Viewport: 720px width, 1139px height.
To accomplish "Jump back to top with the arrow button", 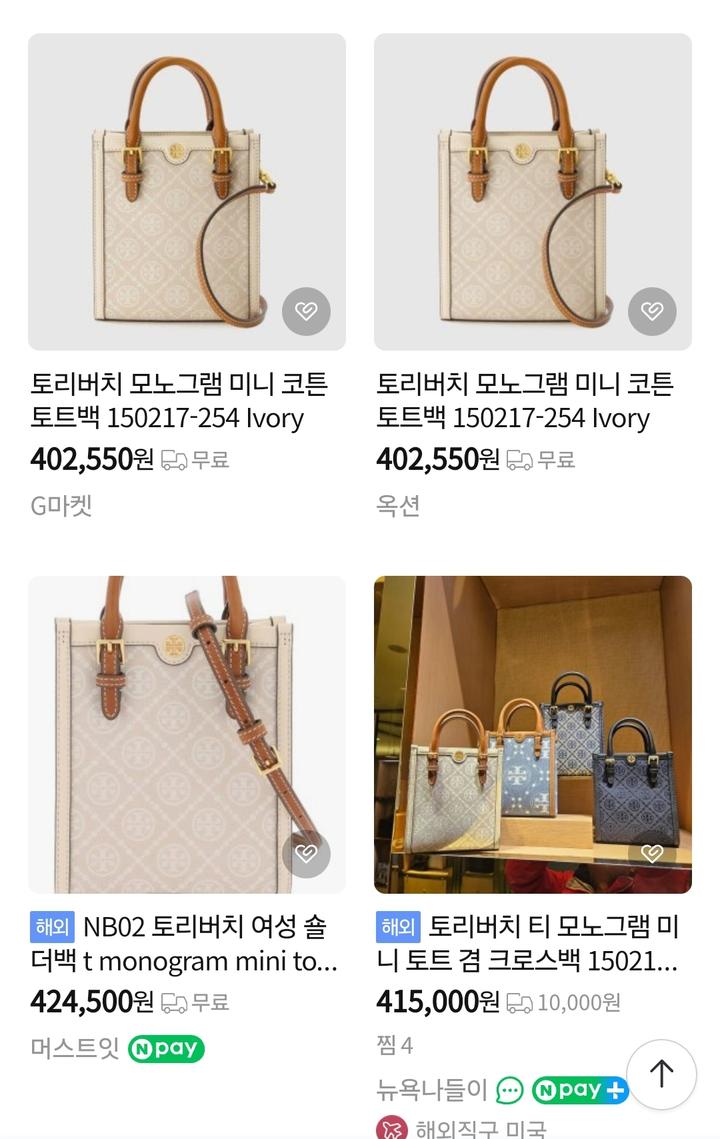I will click(x=661, y=1074).
